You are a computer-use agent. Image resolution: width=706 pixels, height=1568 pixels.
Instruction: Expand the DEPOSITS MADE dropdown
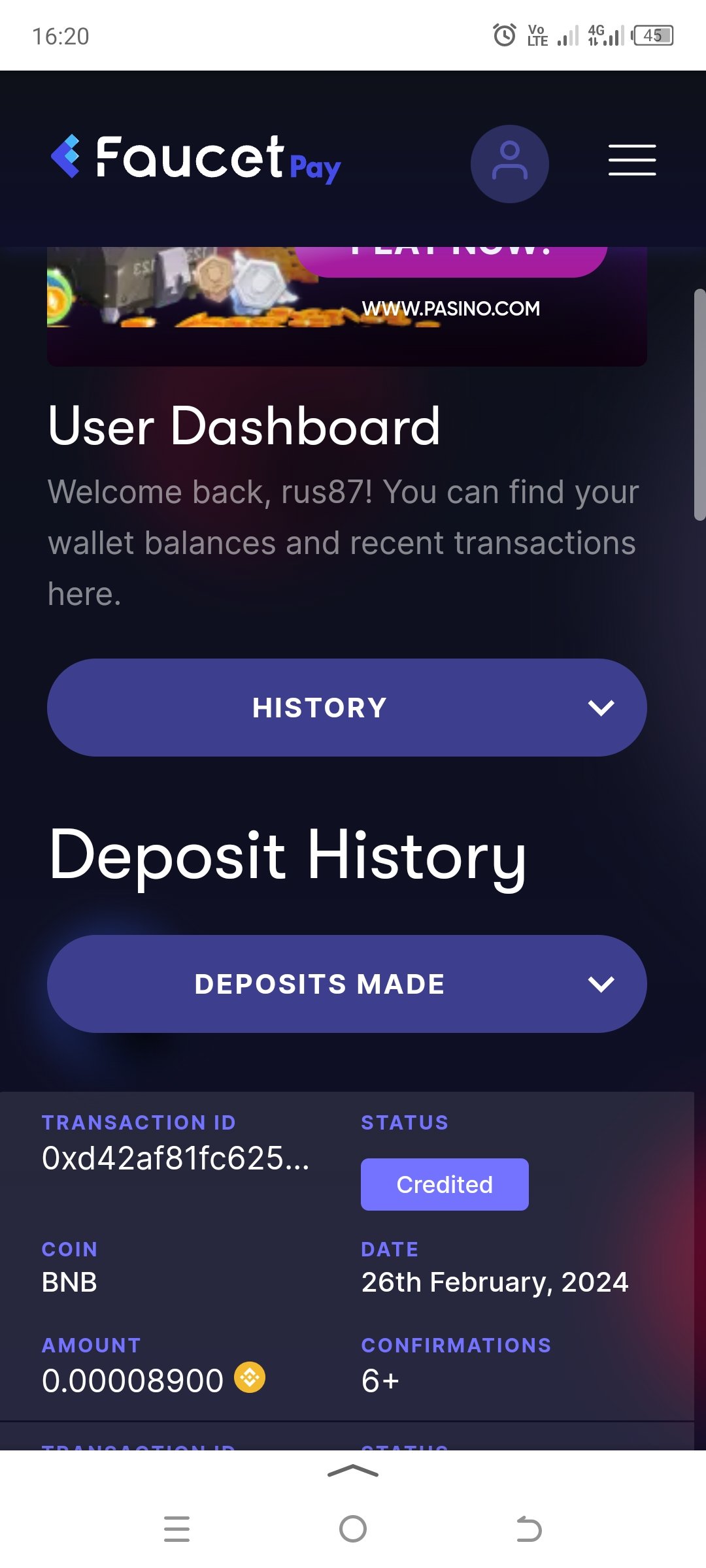click(347, 984)
